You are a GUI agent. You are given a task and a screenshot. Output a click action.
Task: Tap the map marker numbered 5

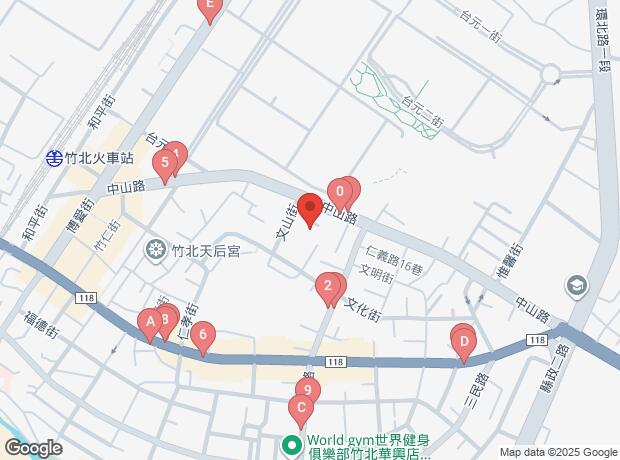(x=163, y=162)
